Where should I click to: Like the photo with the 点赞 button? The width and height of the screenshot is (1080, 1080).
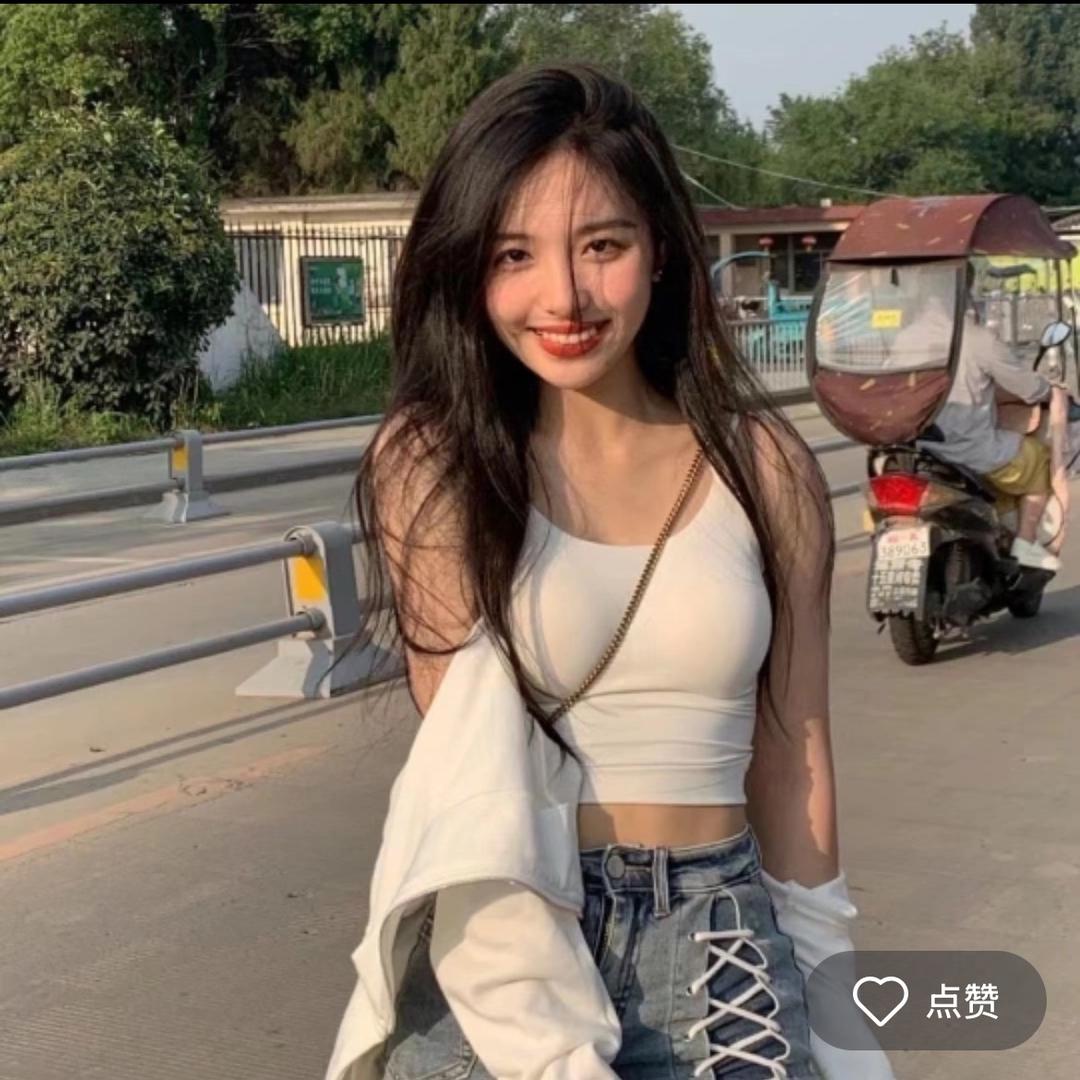pos(926,1000)
